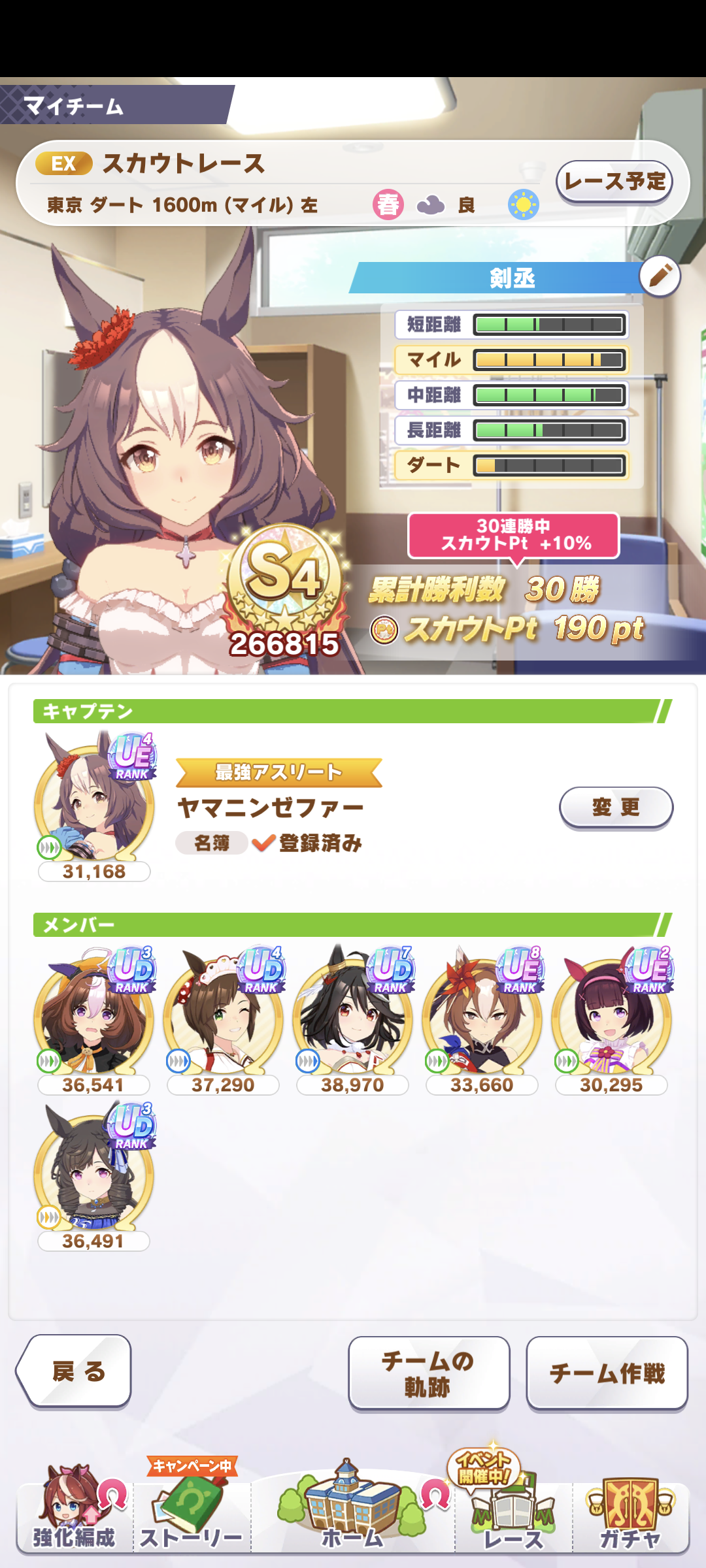
Task: Tap the pencil icon to edit team name
Action: (x=660, y=276)
